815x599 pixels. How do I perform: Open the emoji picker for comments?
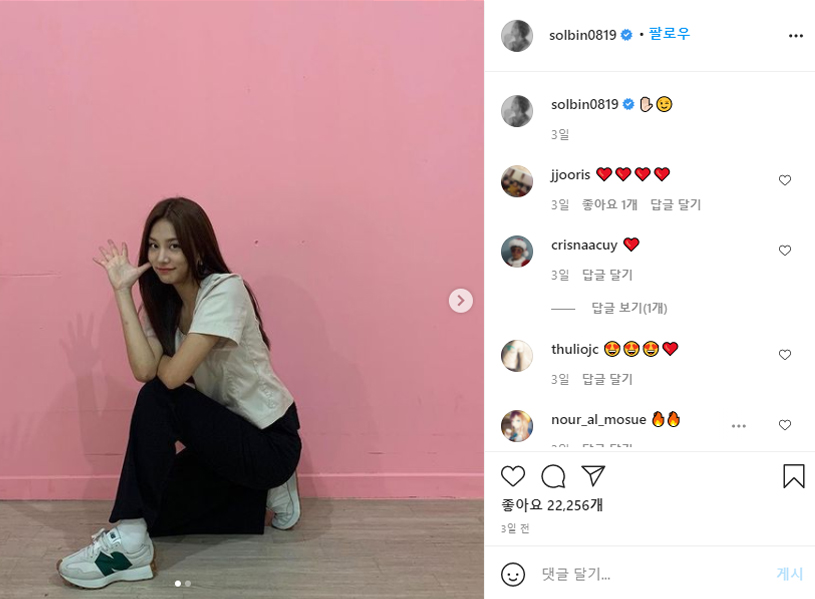click(513, 574)
